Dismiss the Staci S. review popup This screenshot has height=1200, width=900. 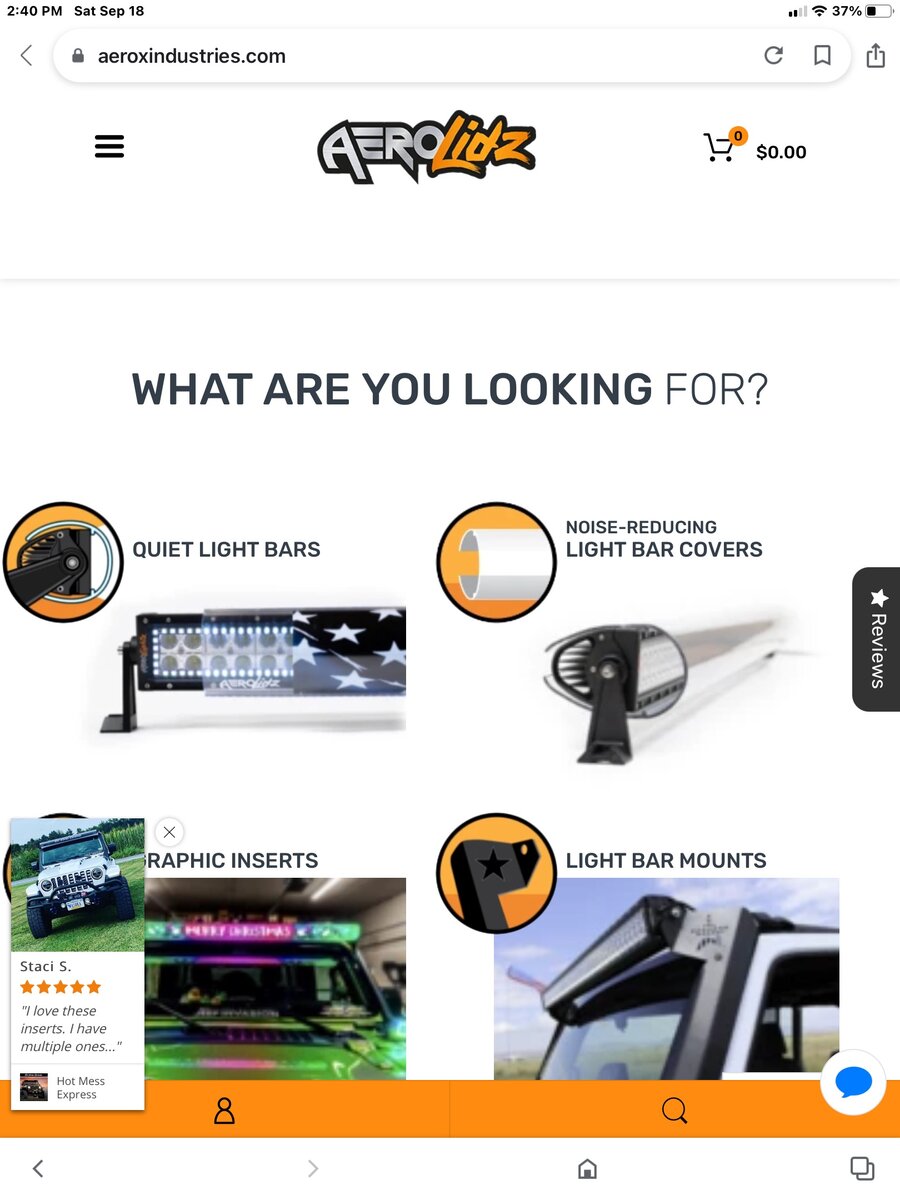[170, 832]
